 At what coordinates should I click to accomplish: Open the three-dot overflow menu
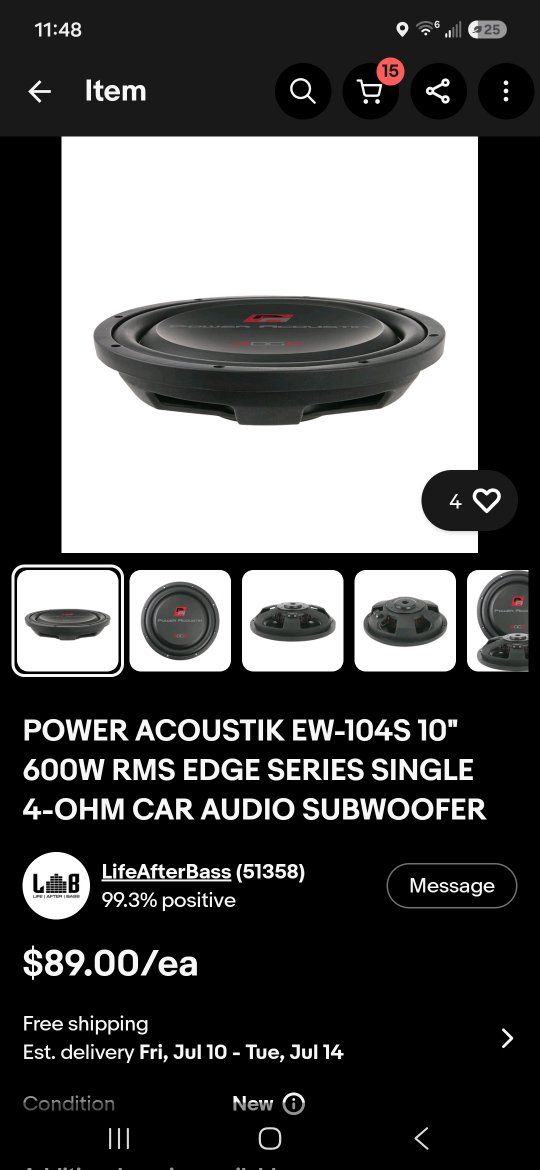tap(506, 91)
